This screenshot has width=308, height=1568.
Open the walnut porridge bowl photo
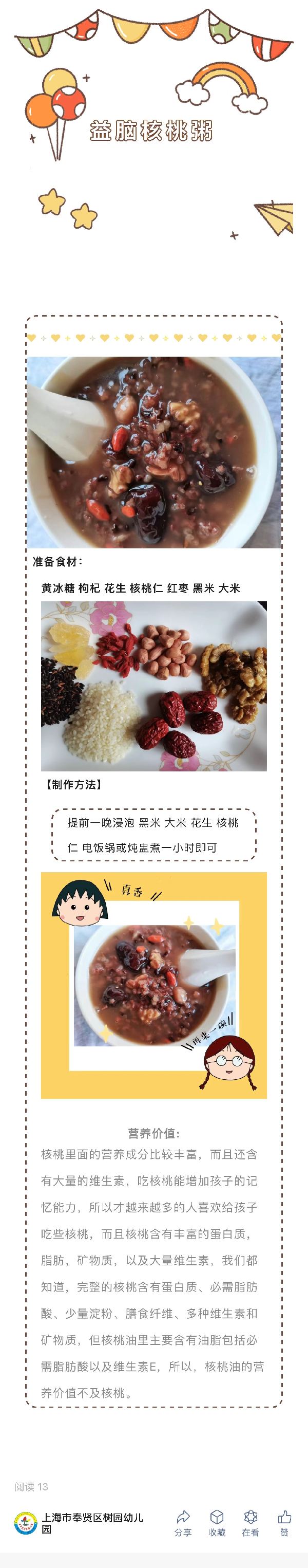[153, 452]
